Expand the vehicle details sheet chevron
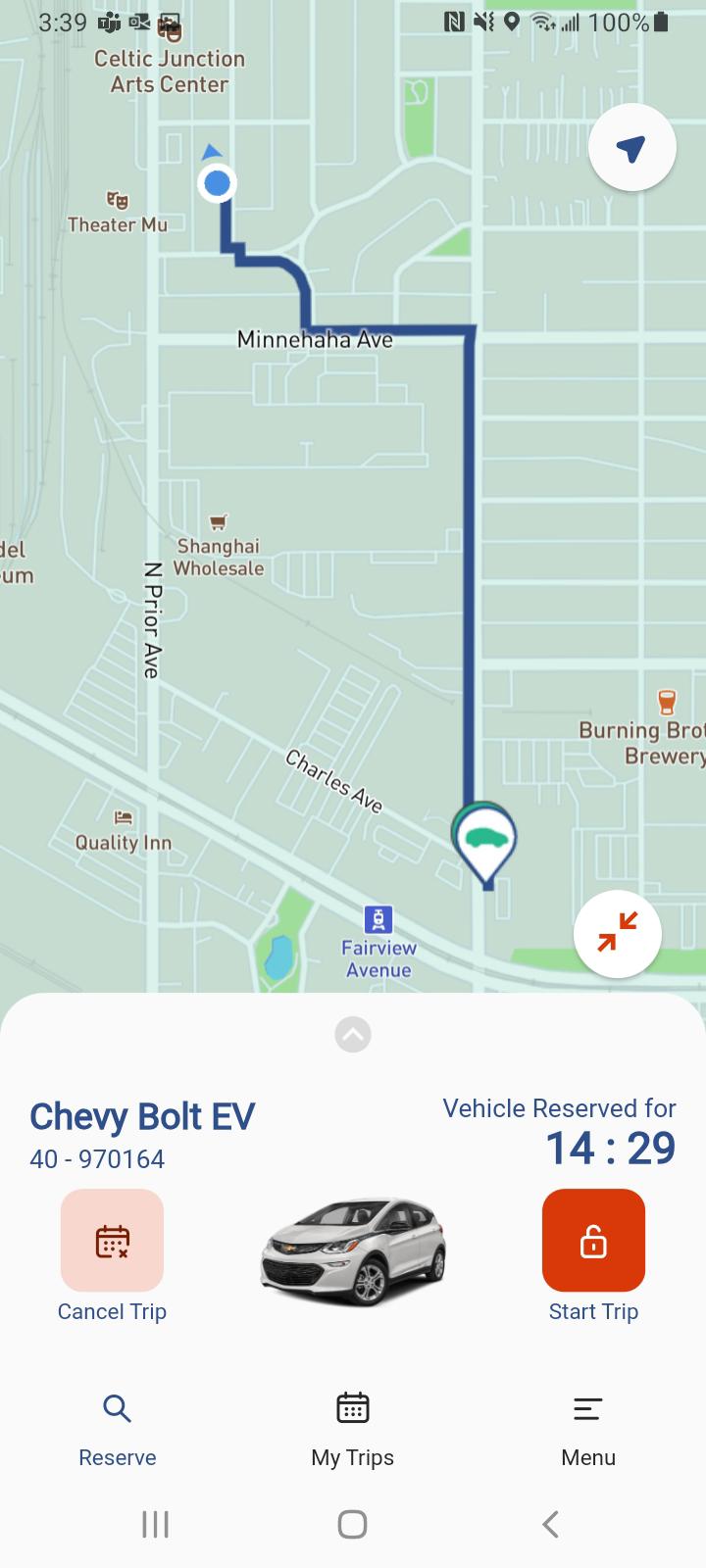The image size is (706, 1568). pyautogui.click(x=352, y=1034)
